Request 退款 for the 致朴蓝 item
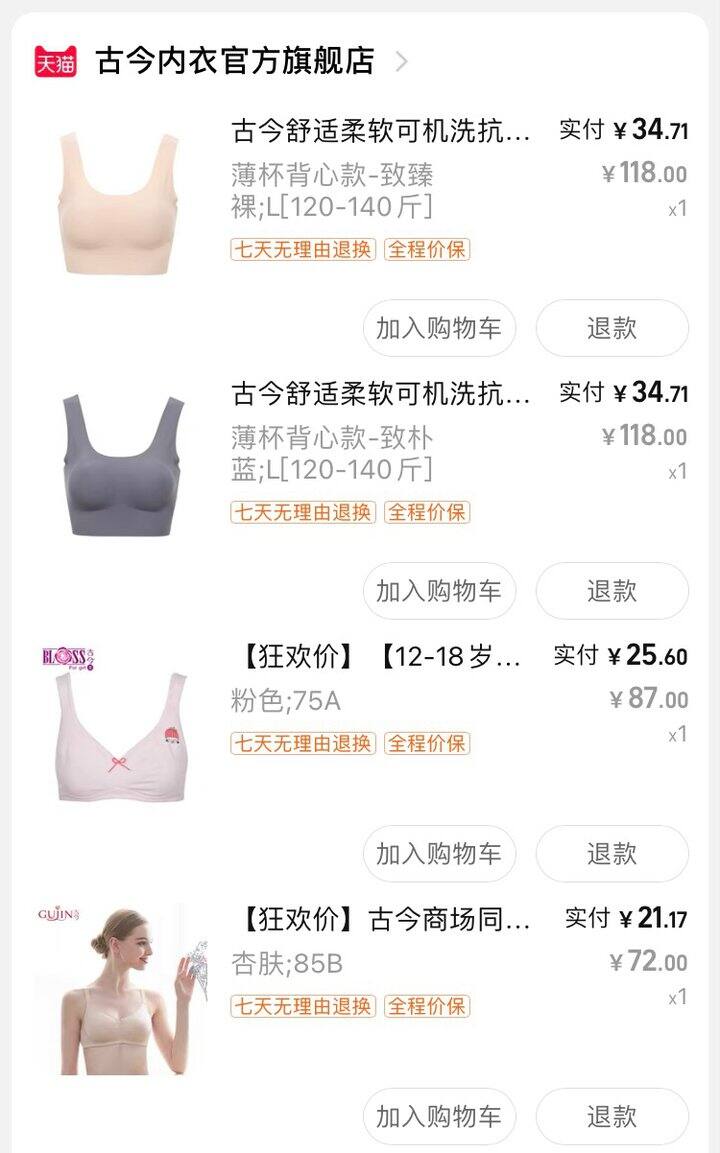This screenshot has height=1153, width=720. pyautogui.click(x=612, y=590)
